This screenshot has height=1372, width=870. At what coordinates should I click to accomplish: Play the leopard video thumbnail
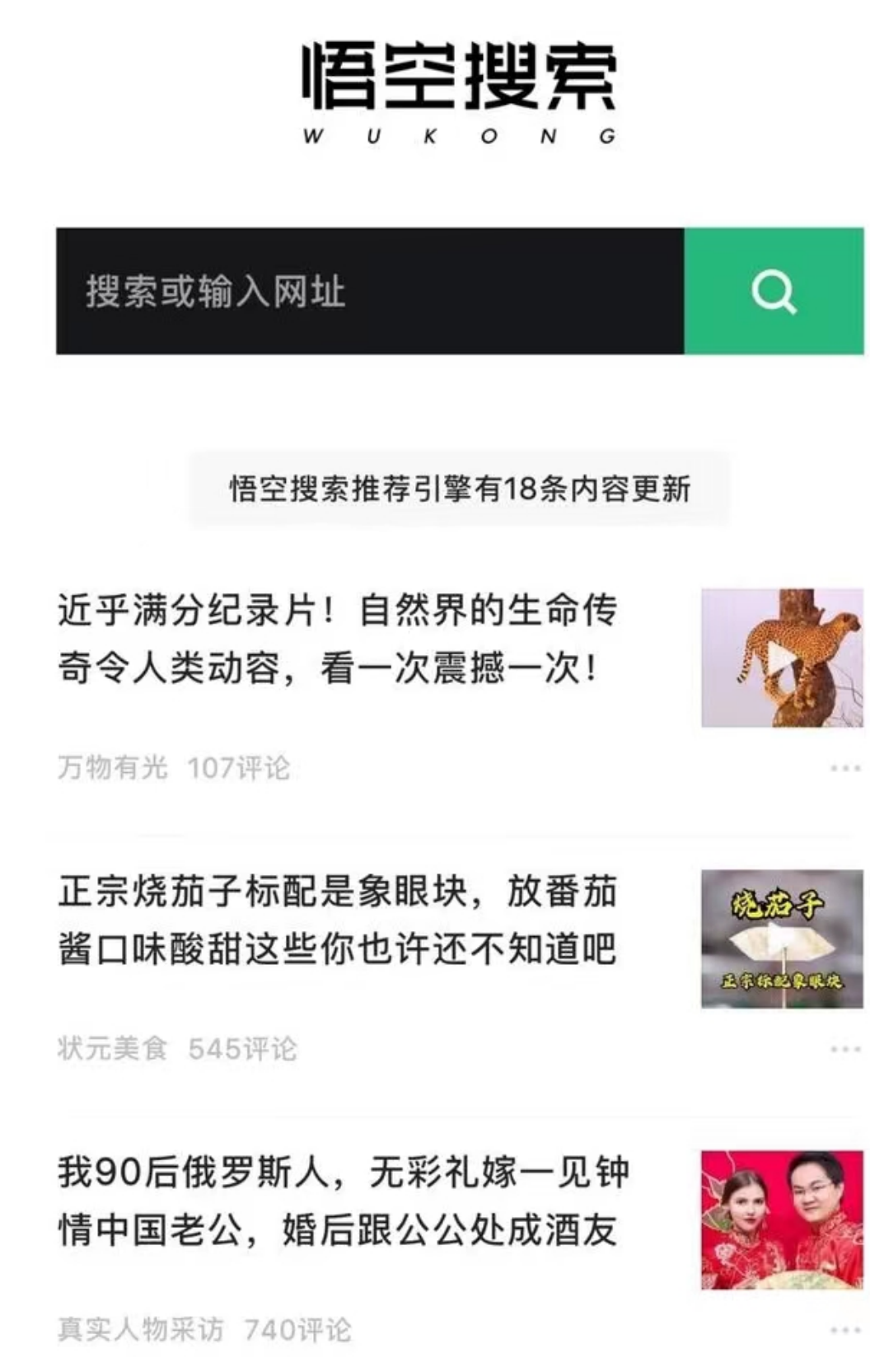pos(781,658)
